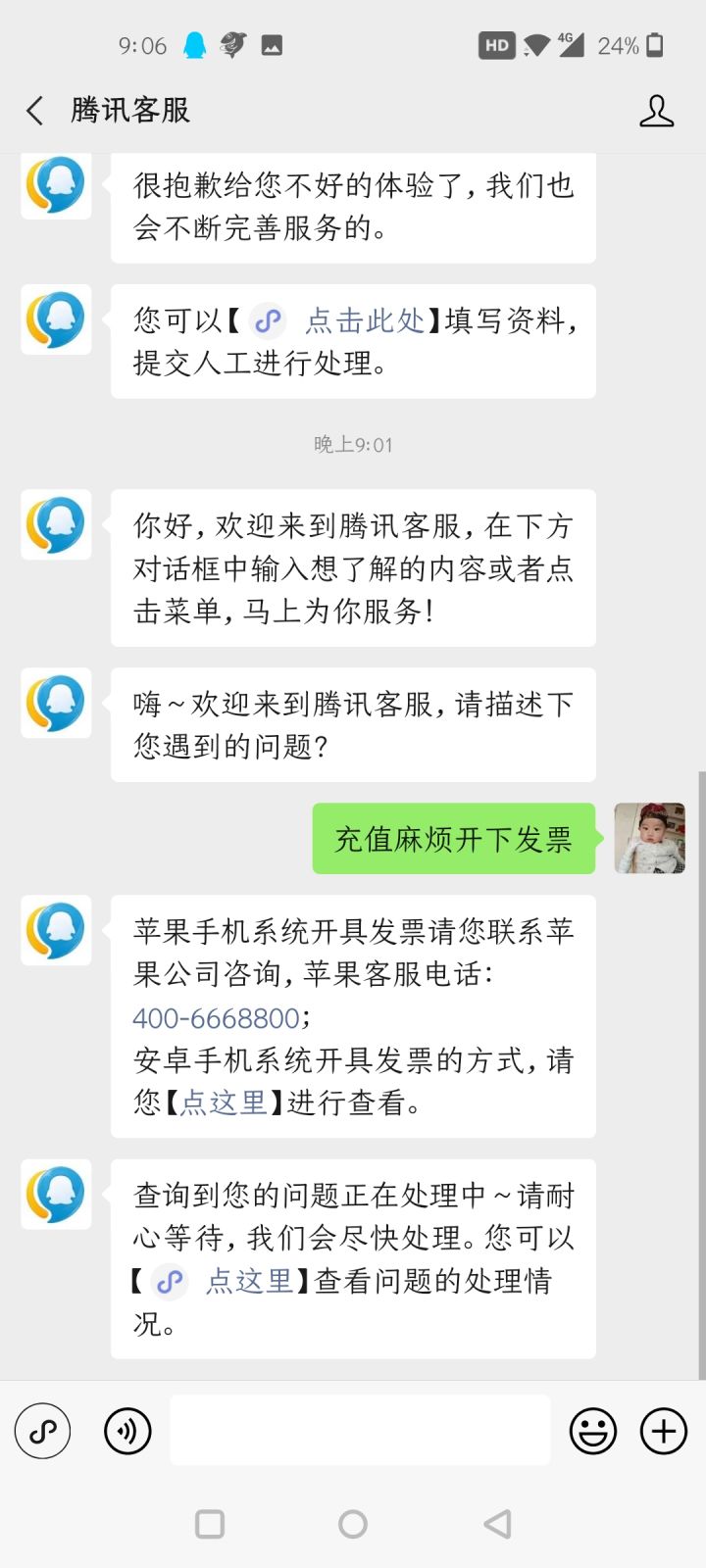Go back from the 腾讯客服 chat
Screen dimensions: 706x1568
[x=35, y=111]
